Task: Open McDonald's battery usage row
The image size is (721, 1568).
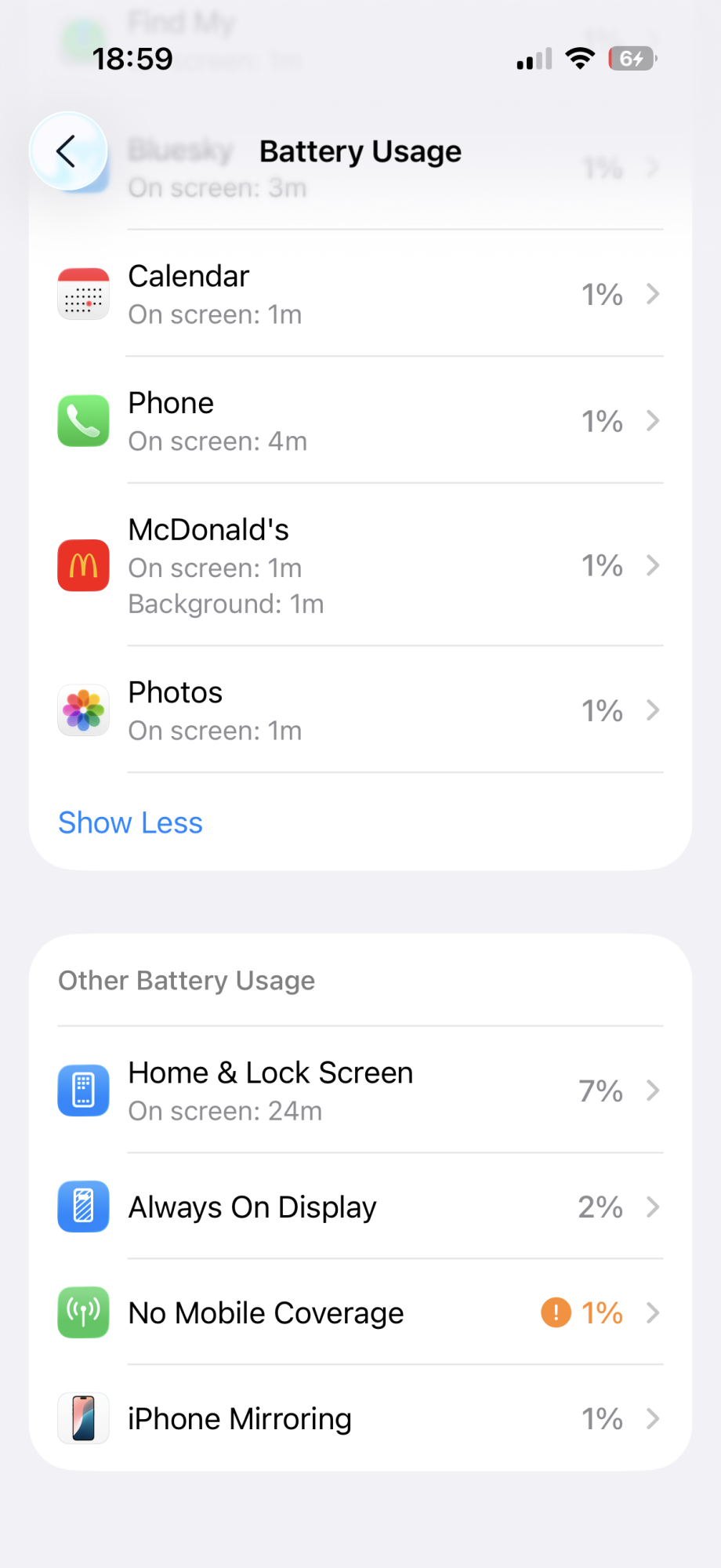Action: click(360, 565)
